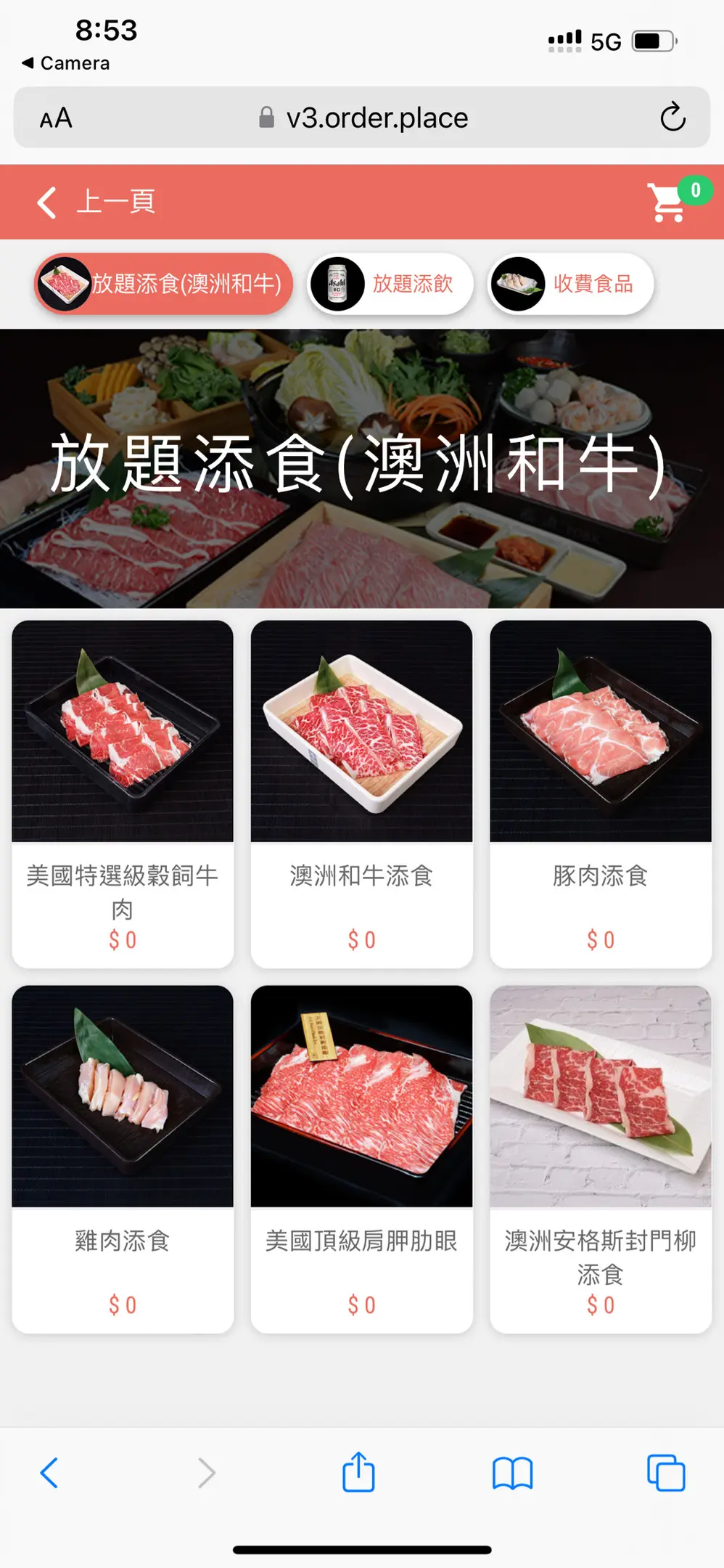Go back via 上一頁

pos(96,202)
